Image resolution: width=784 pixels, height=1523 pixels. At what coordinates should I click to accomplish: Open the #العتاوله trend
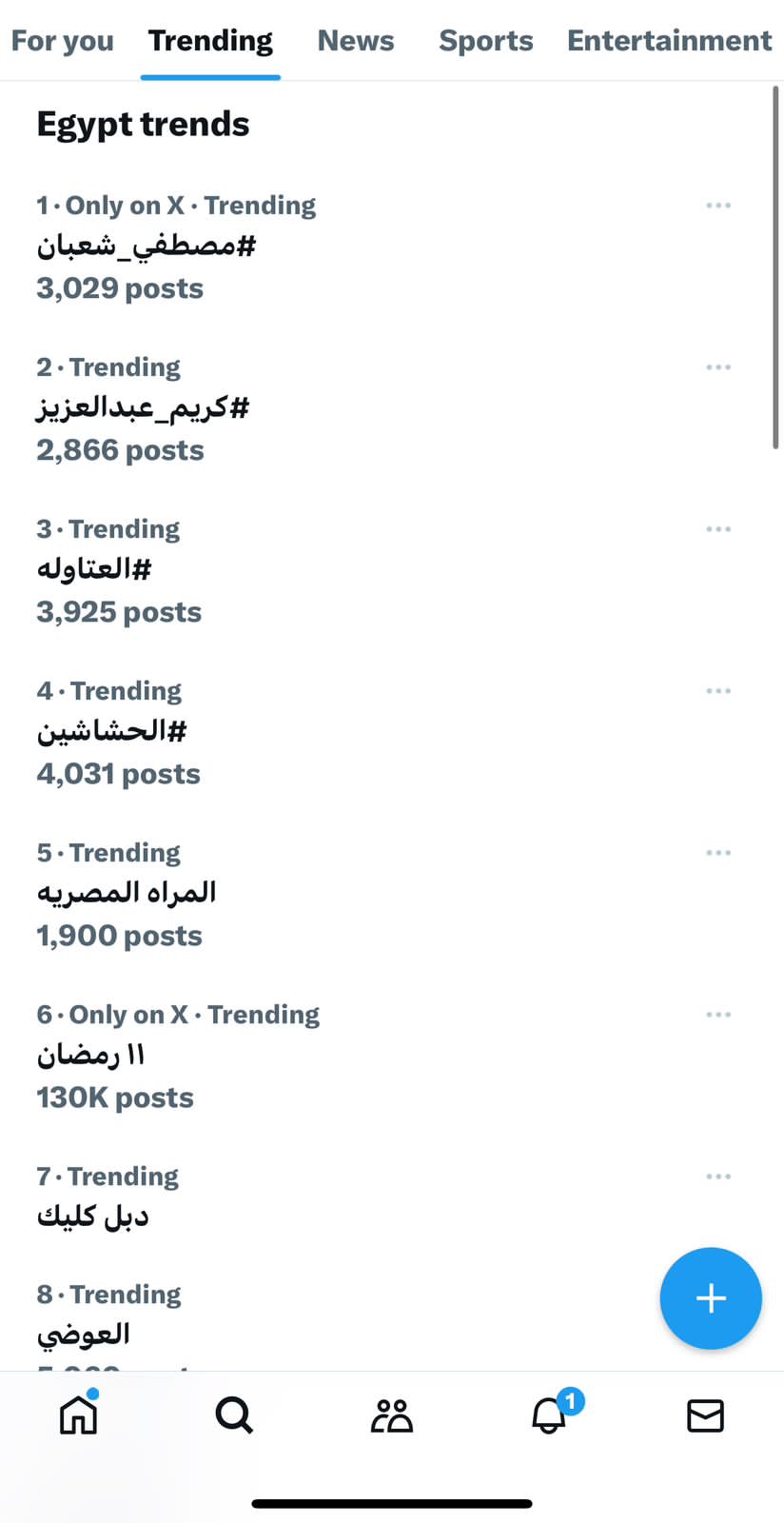(94, 570)
